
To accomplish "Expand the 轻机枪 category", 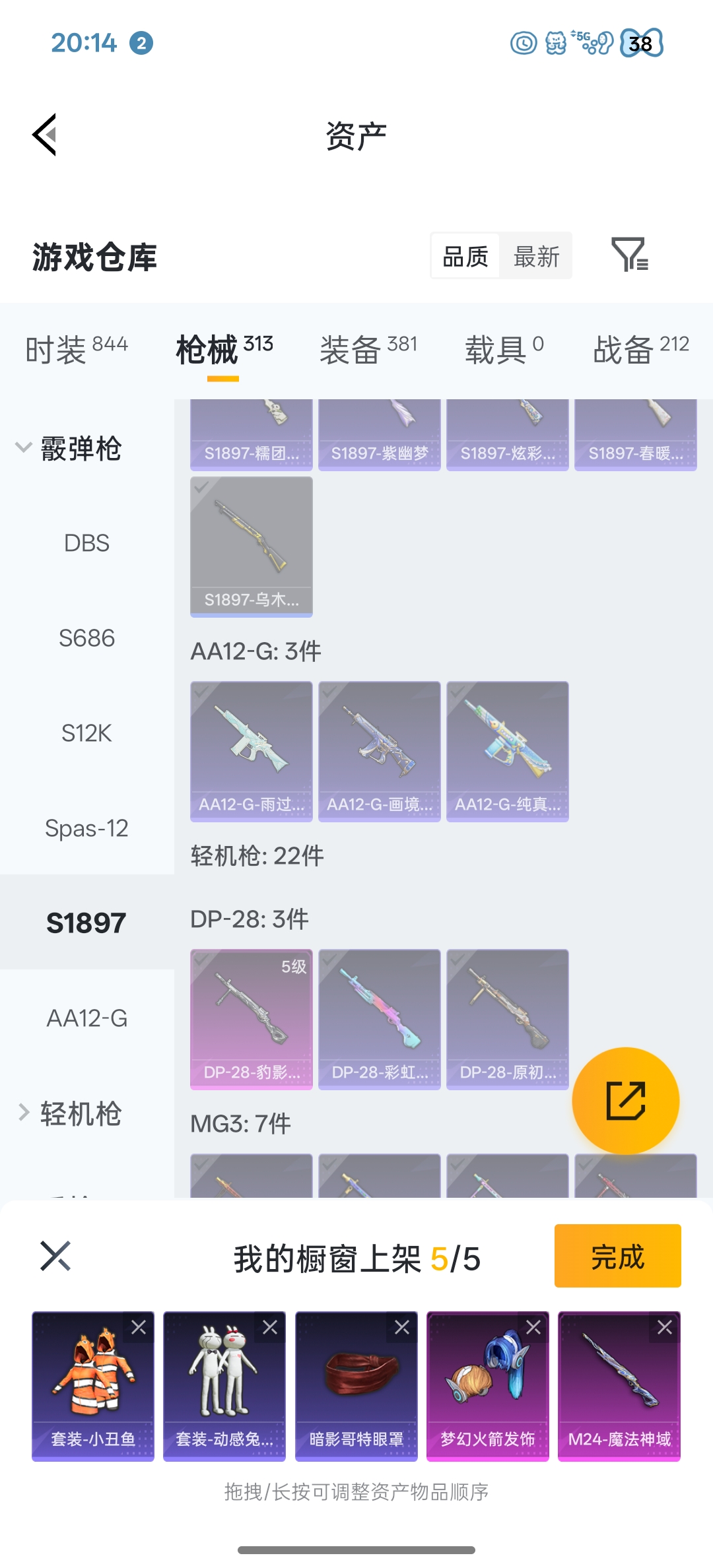I will click(24, 1113).
